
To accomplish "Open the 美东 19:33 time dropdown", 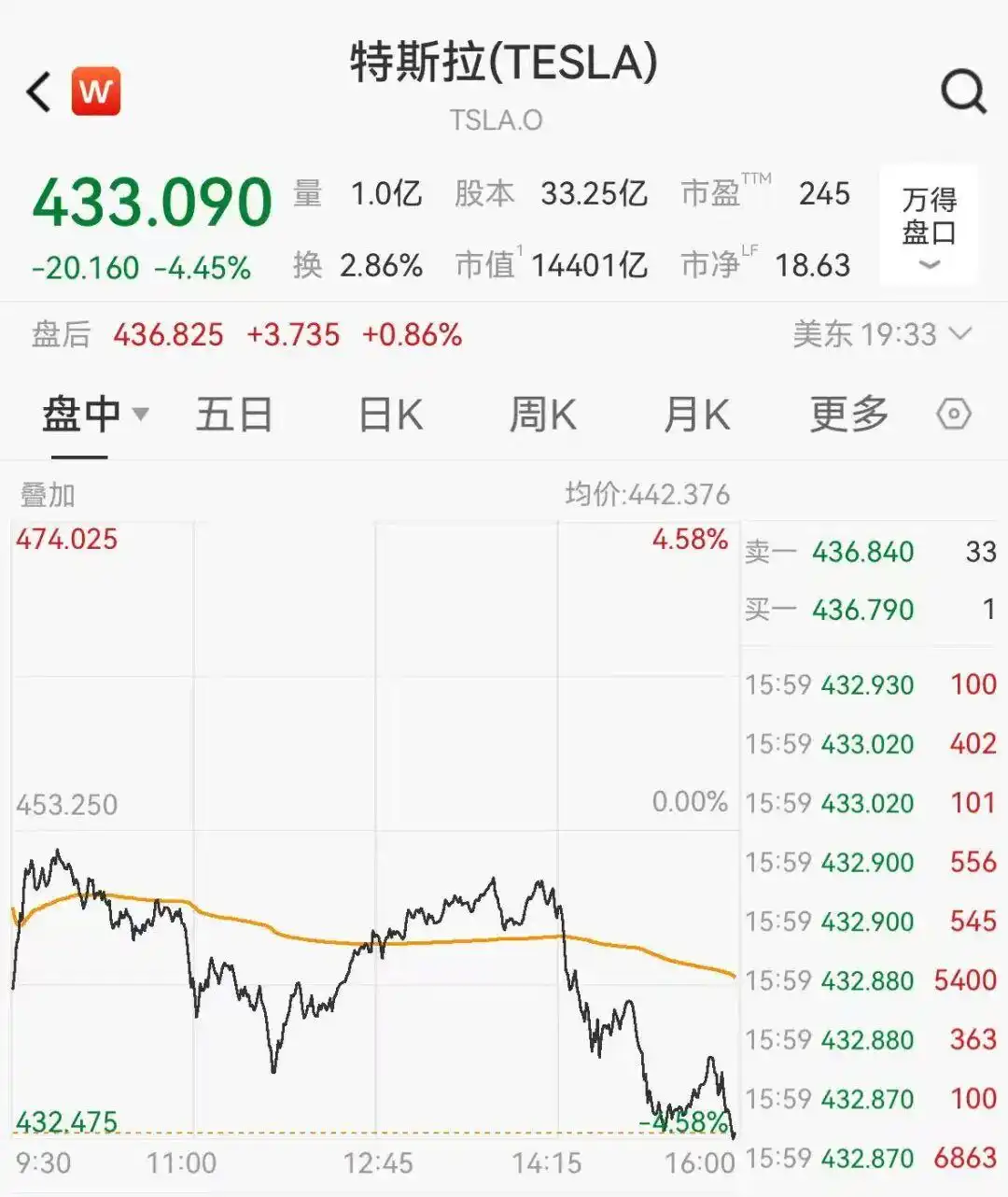I will [882, 334].
